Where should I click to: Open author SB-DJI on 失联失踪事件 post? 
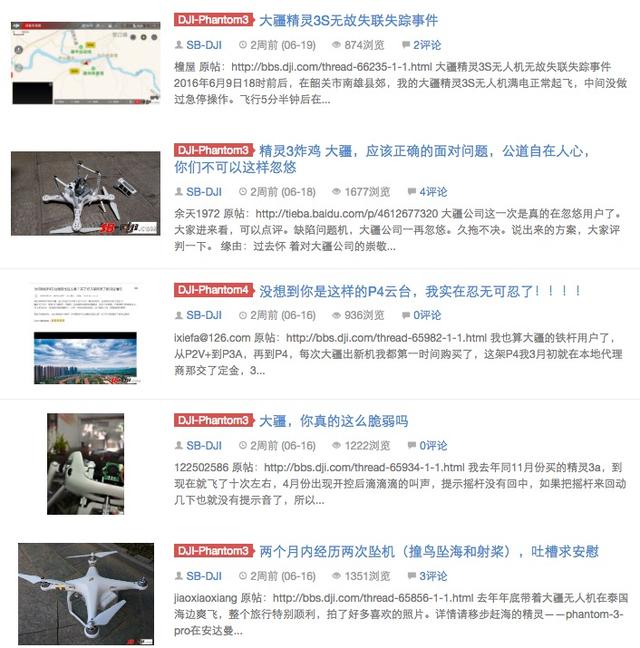pyautogui.click(x=203, y=45)
